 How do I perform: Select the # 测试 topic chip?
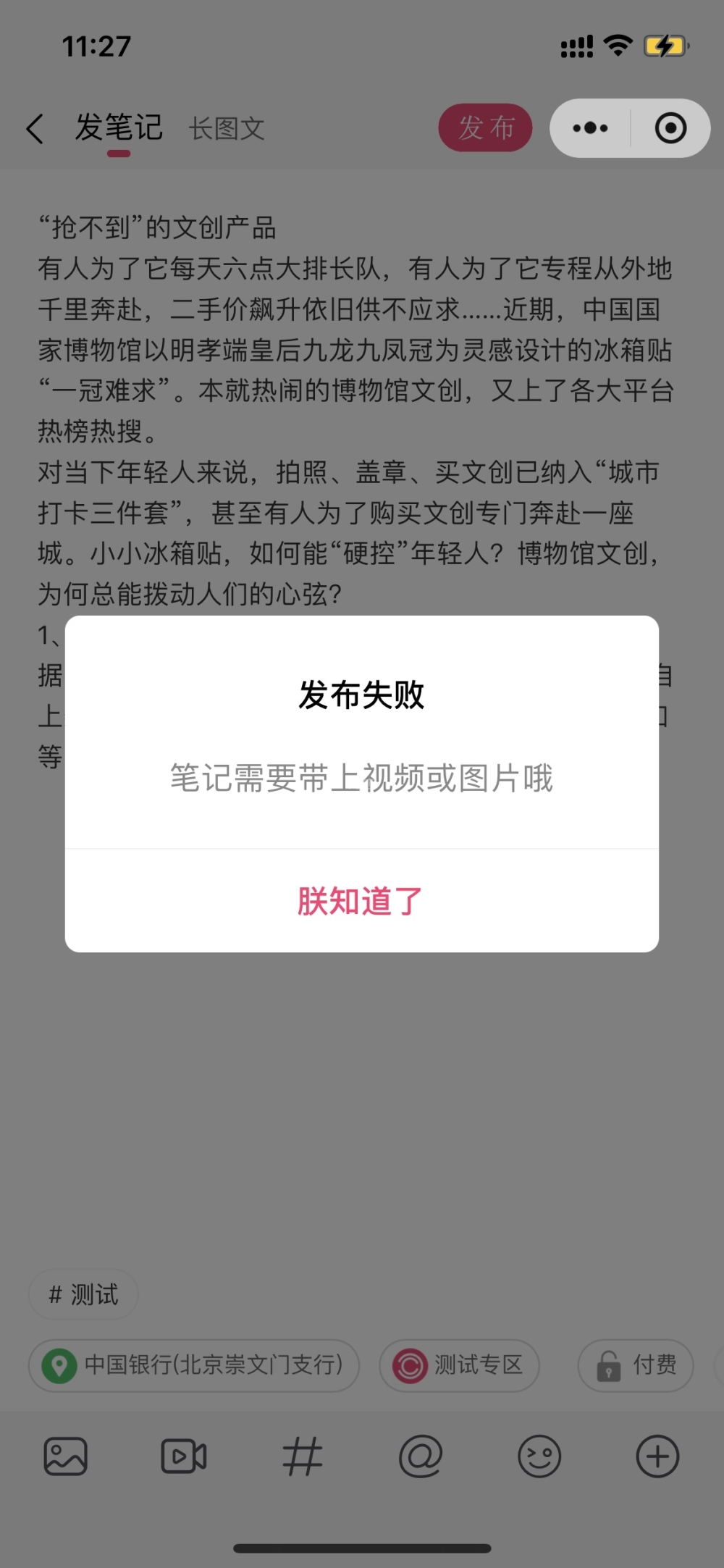coord(83,1294)
